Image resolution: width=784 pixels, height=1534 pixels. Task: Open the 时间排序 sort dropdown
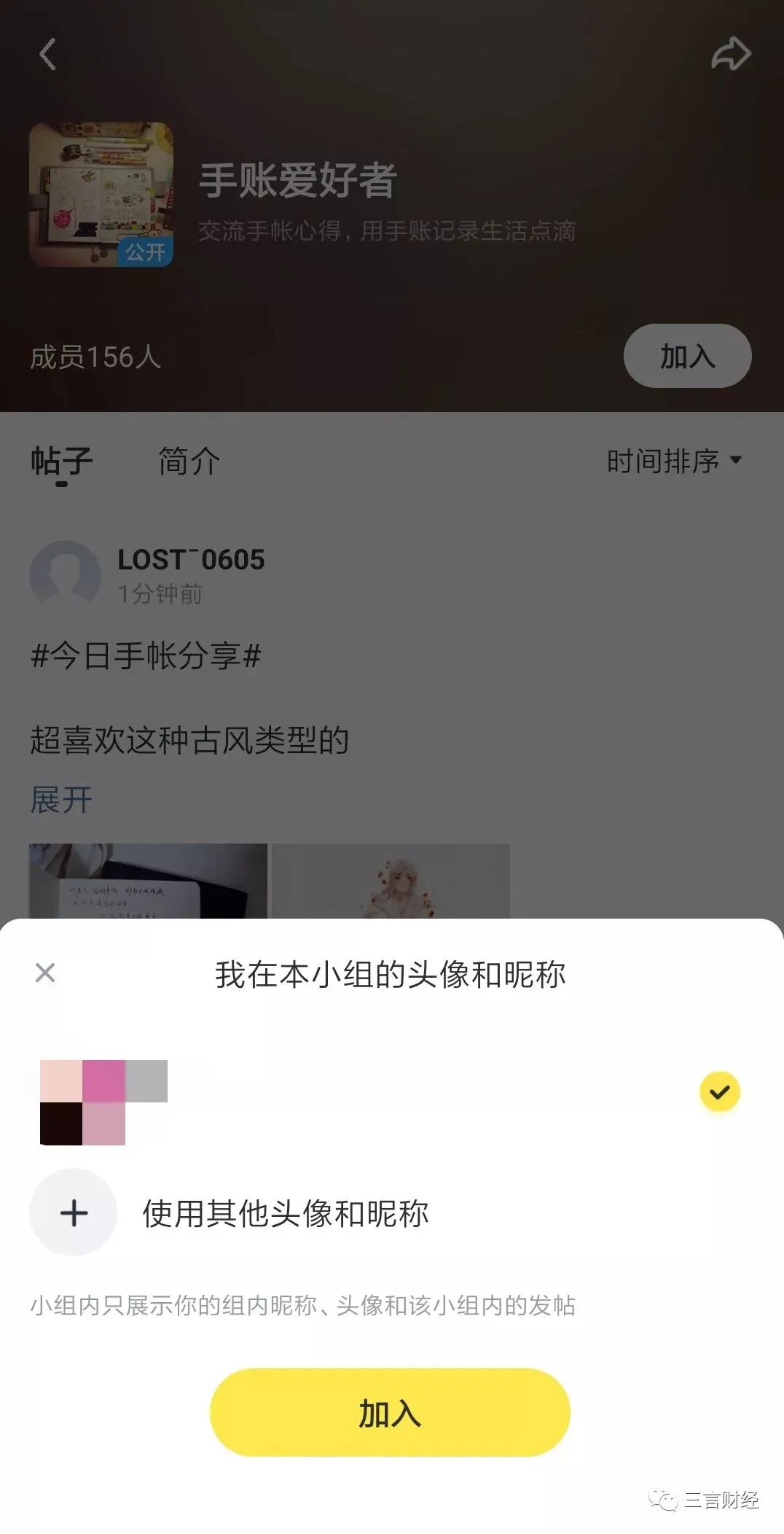pyautogui.click(x=674, y=461)
